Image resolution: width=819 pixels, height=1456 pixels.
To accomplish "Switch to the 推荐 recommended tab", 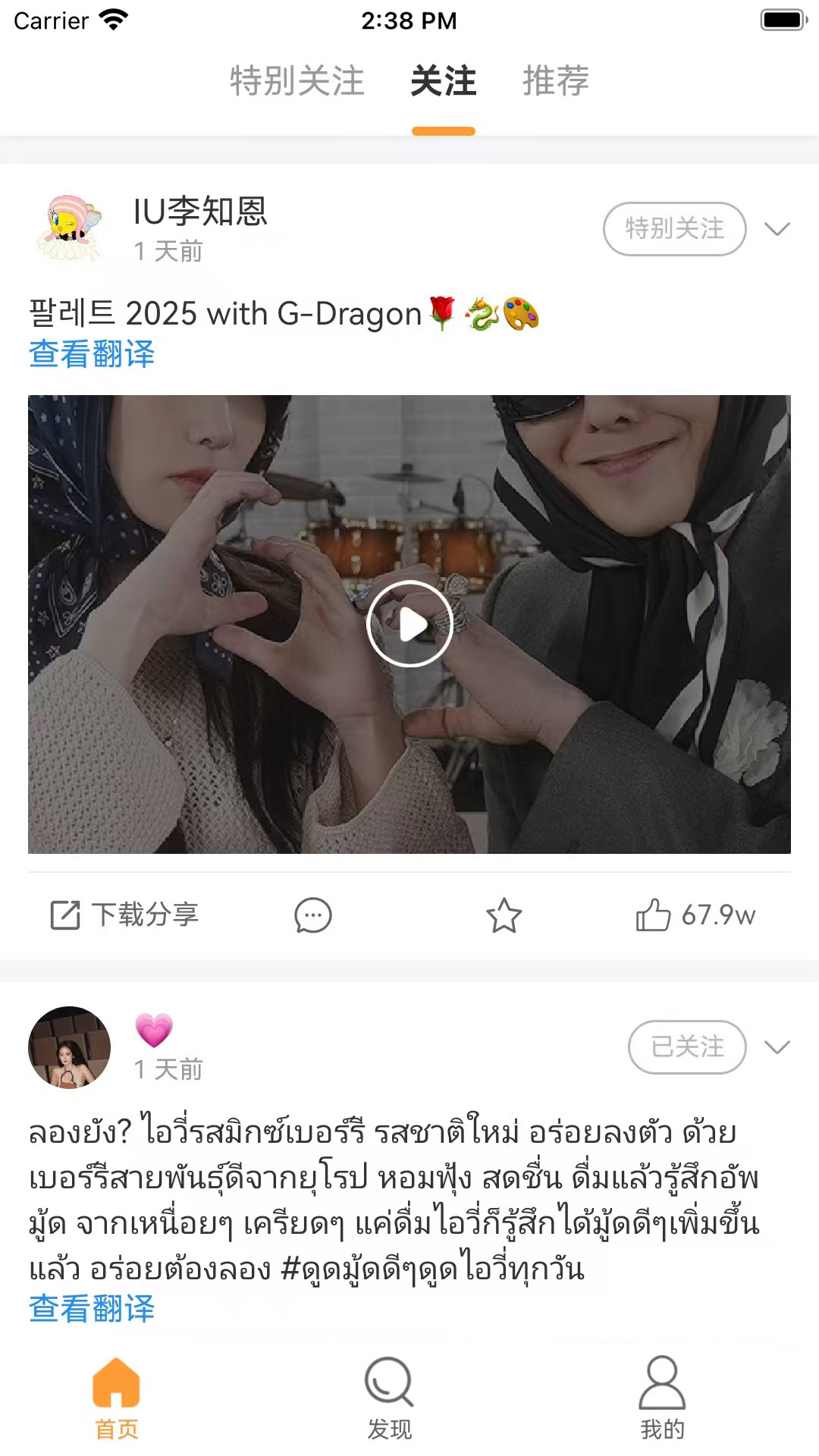I will [556, 83].
